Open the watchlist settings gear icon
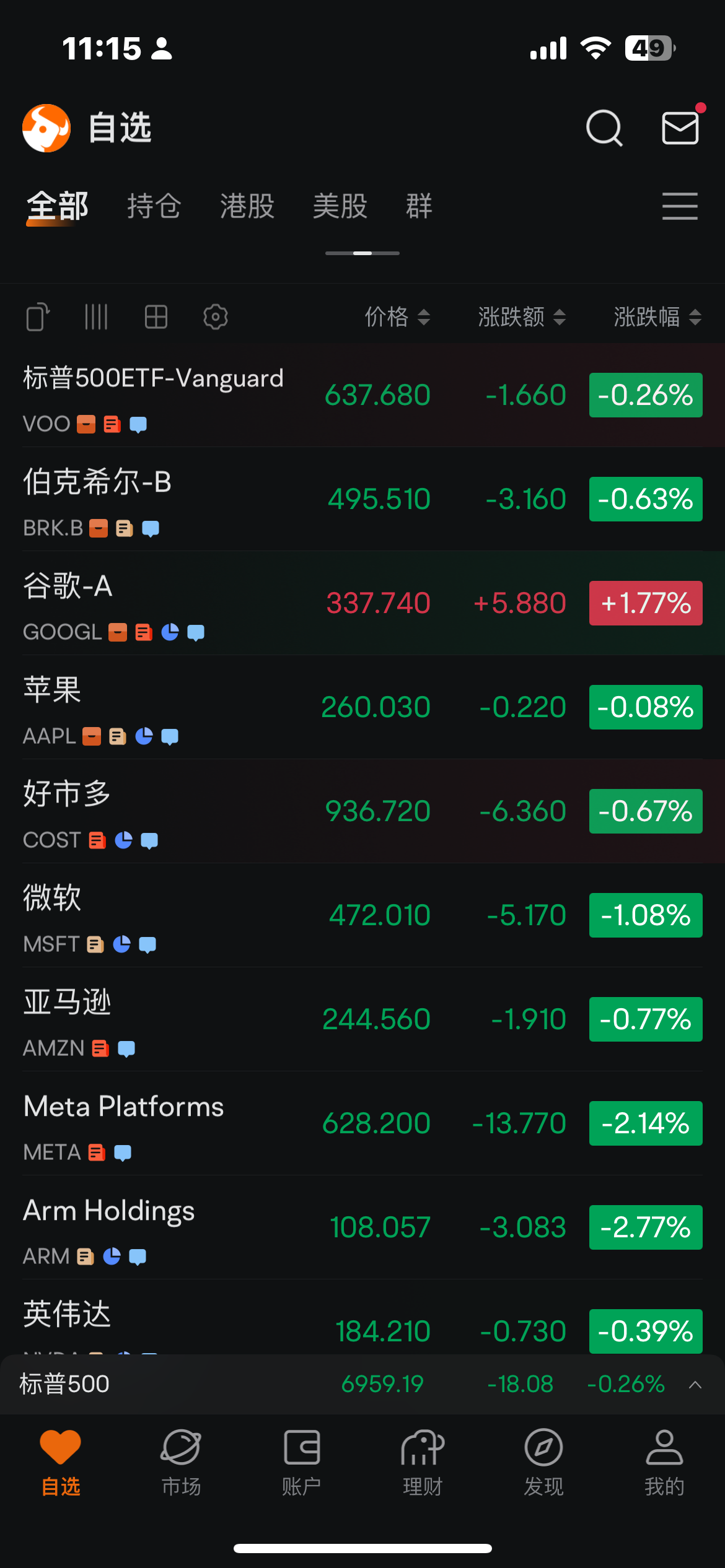 (x=216, y=317)
